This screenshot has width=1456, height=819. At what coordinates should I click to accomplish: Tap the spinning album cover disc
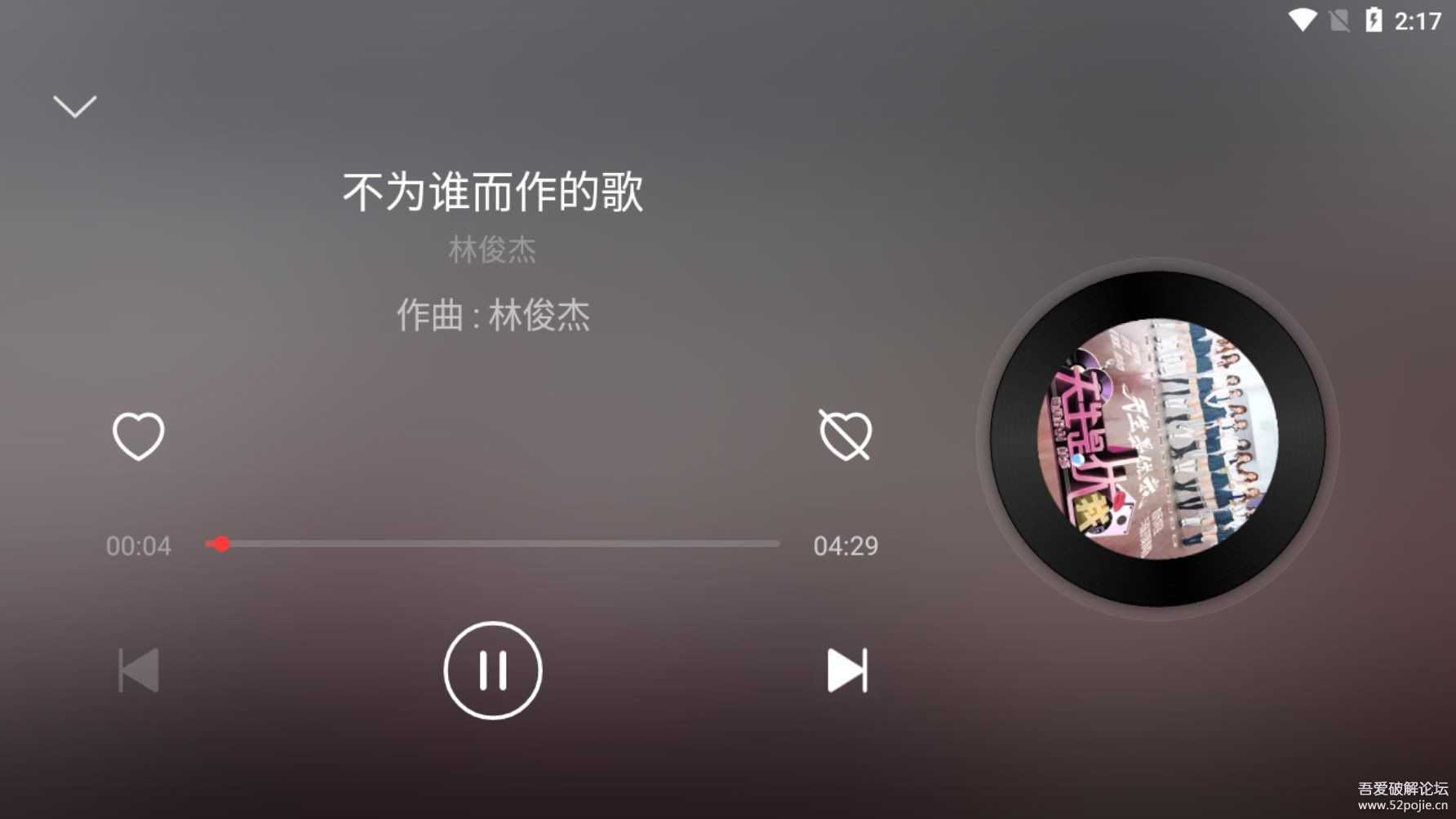coord(1157,439)
